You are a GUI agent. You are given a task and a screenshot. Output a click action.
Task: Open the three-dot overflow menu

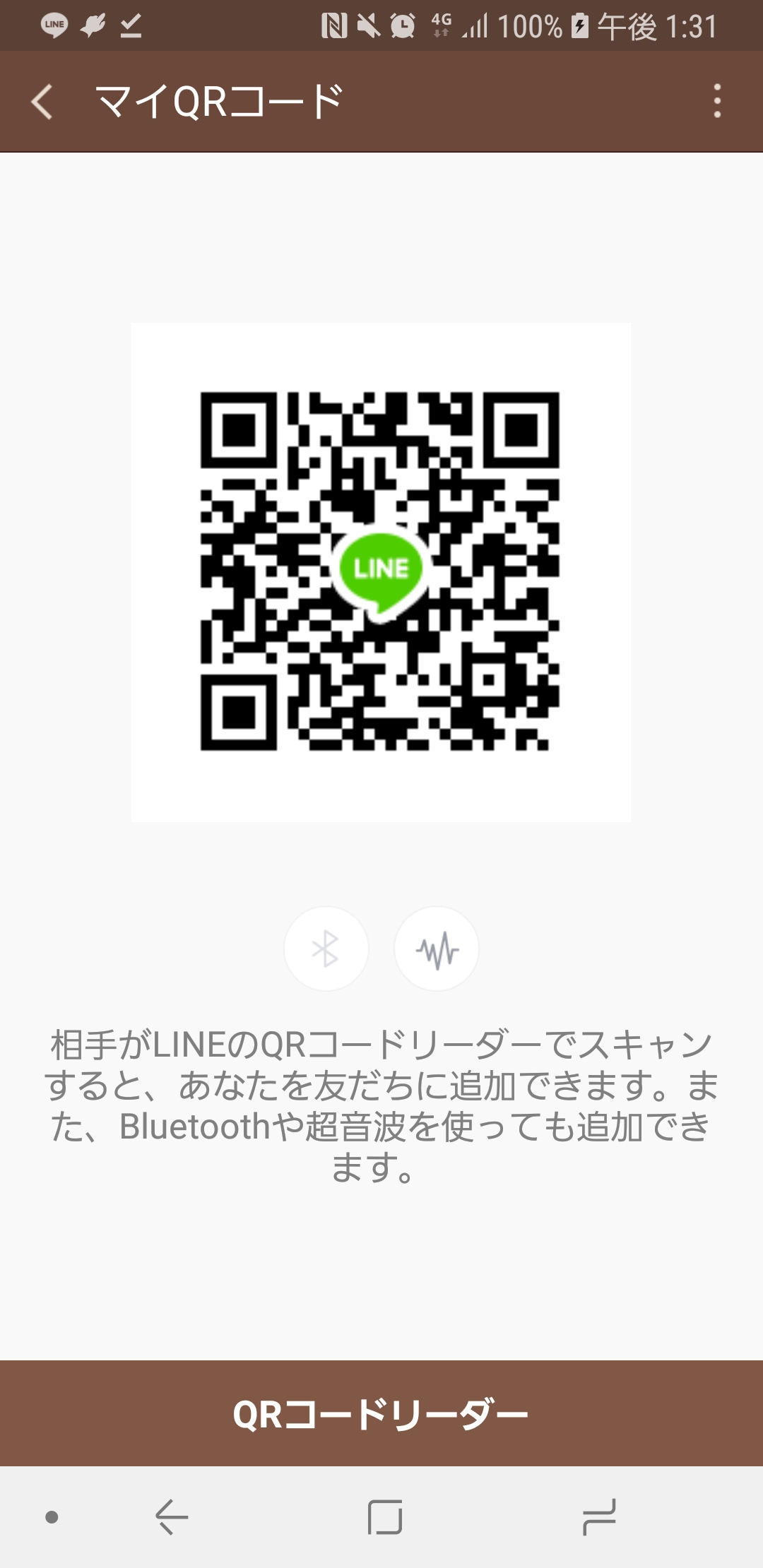(x=717, y=101)
